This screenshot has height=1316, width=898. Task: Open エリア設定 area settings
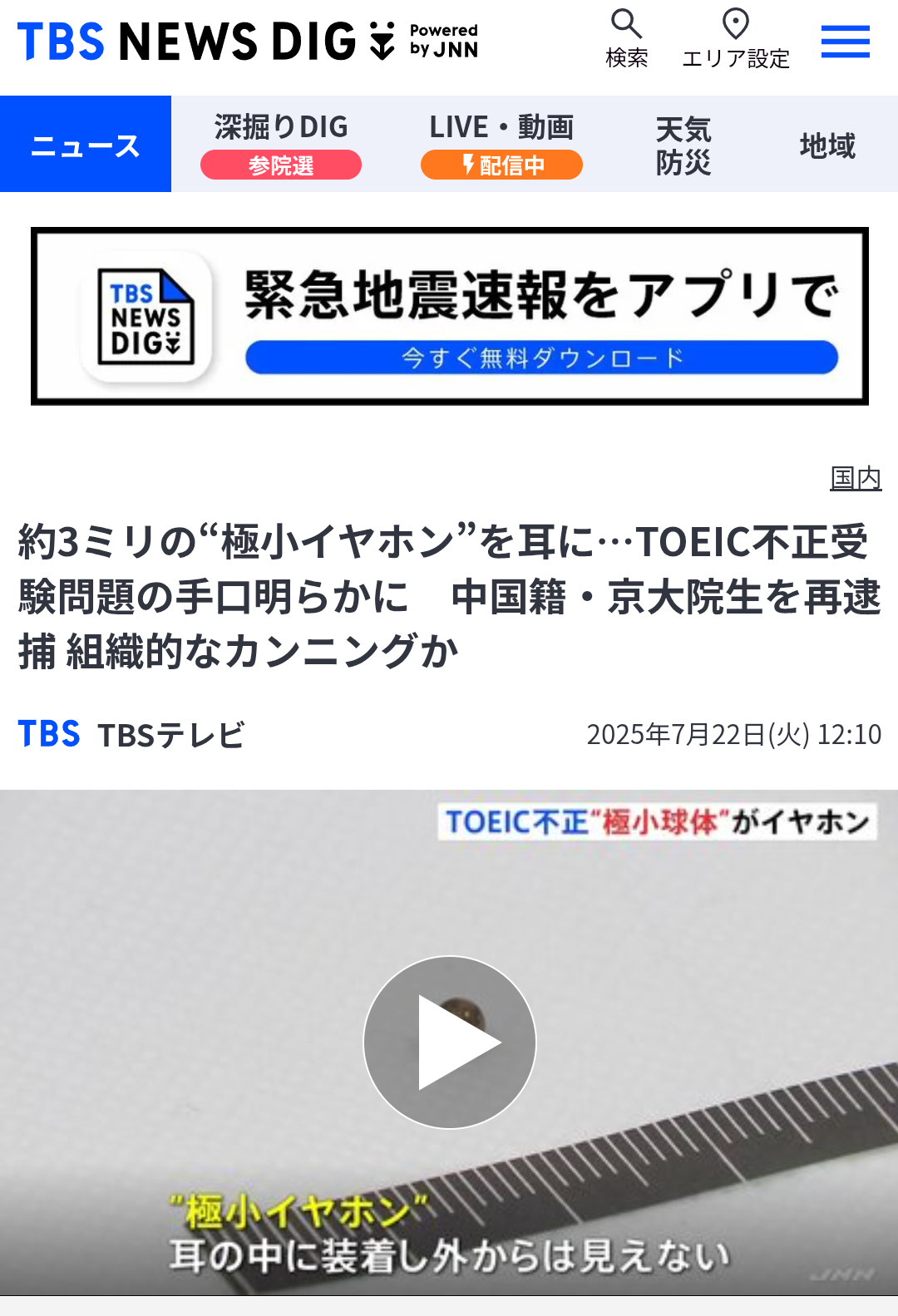click(735, 39)
